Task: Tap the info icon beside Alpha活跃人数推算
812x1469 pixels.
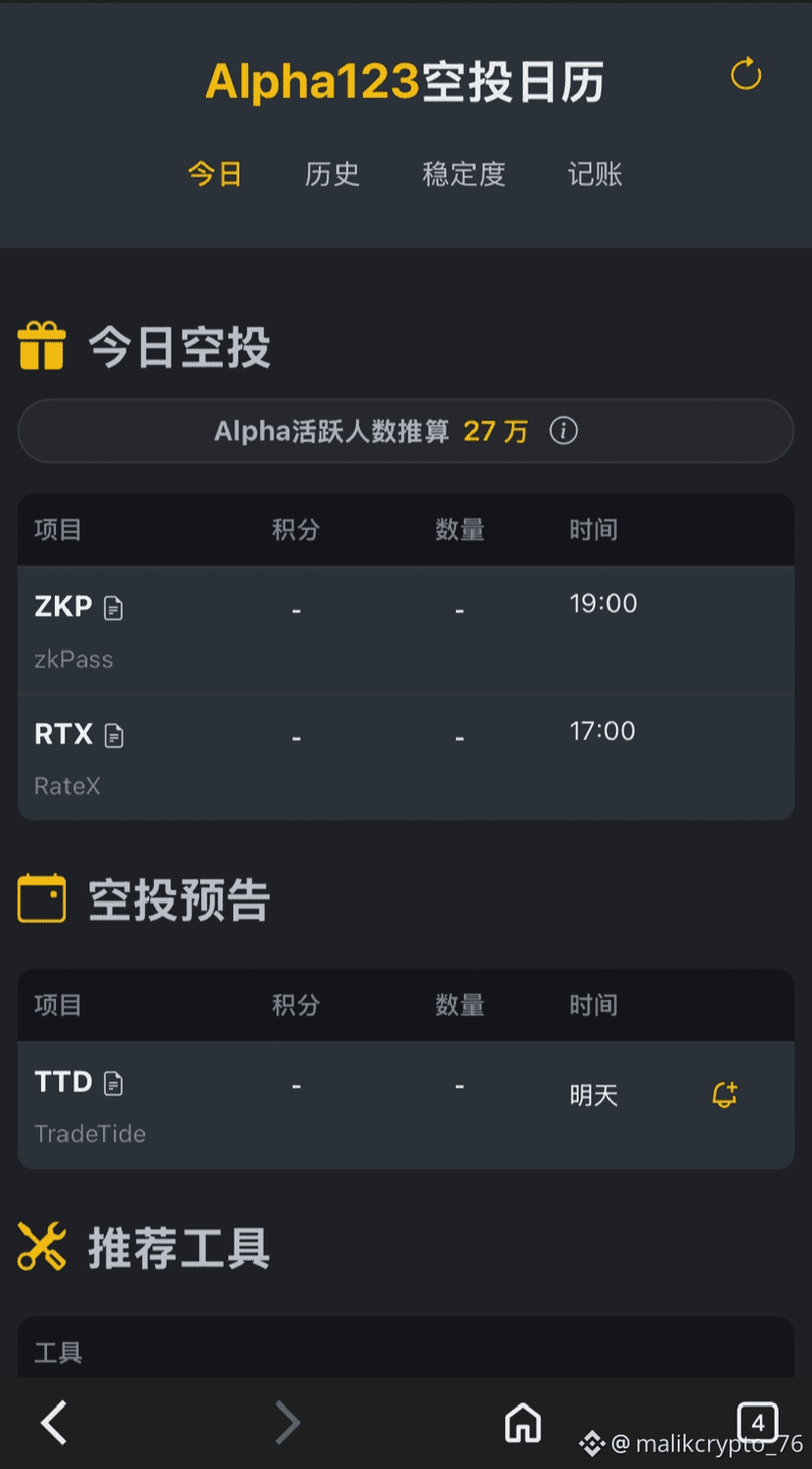Action: pyautogui.click(x=564, y=431)
